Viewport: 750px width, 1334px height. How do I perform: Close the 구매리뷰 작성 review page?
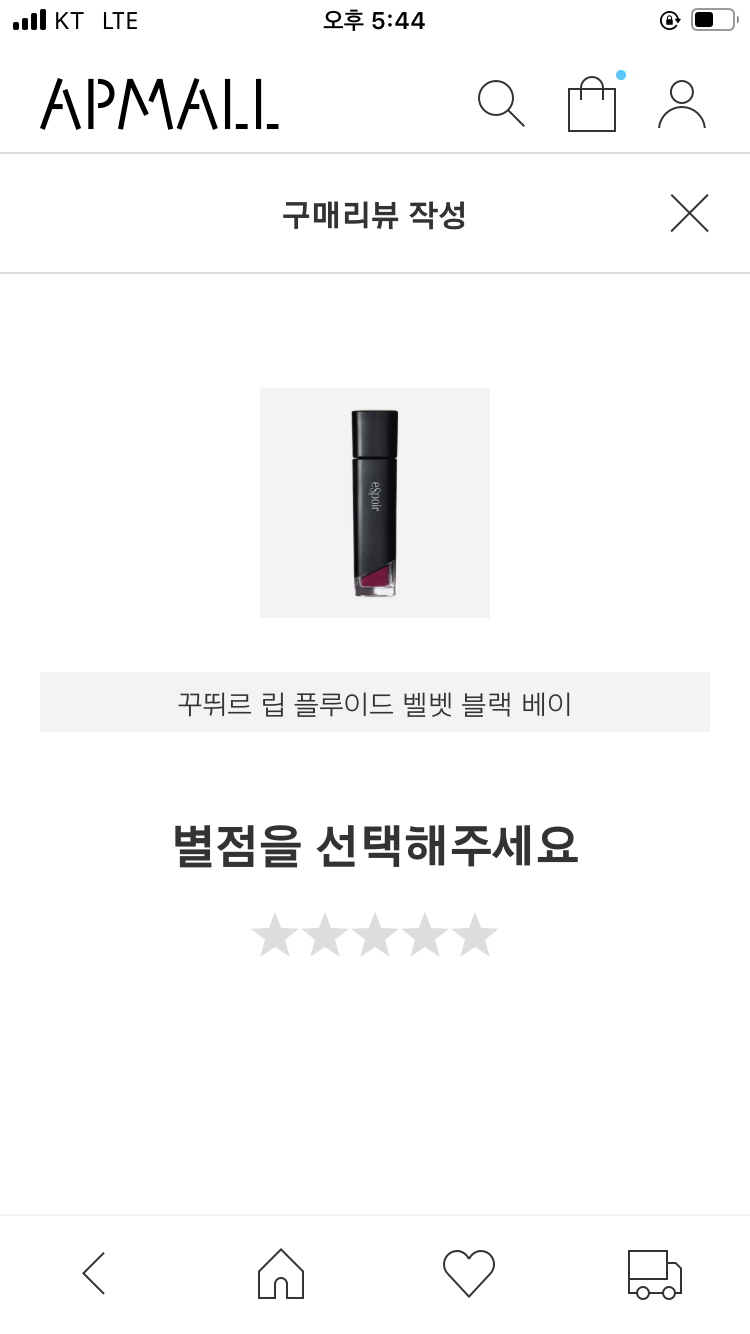689,213
